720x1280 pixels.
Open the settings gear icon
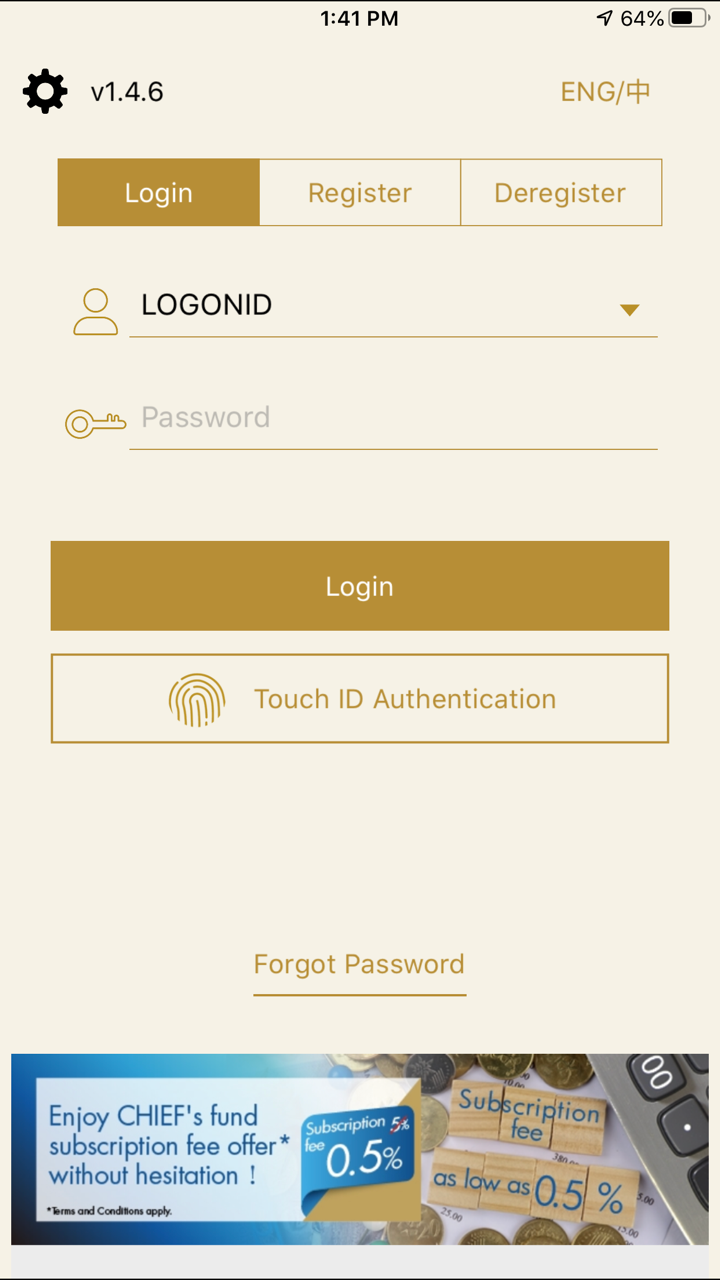(x=45, y=92)
